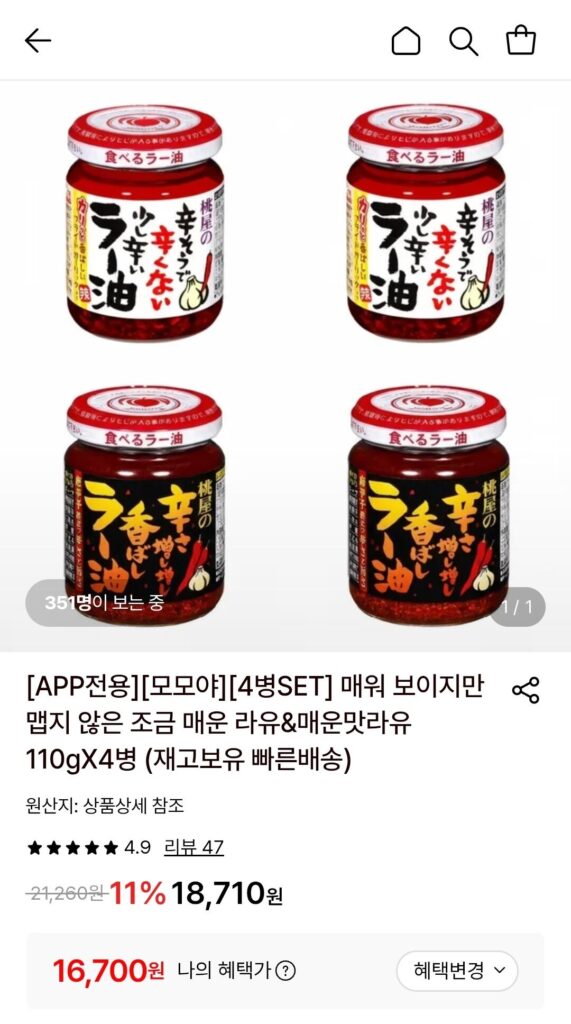Open search from the magnifier icon
This screenshot has height=1024, width=571.
pos(463,41)
